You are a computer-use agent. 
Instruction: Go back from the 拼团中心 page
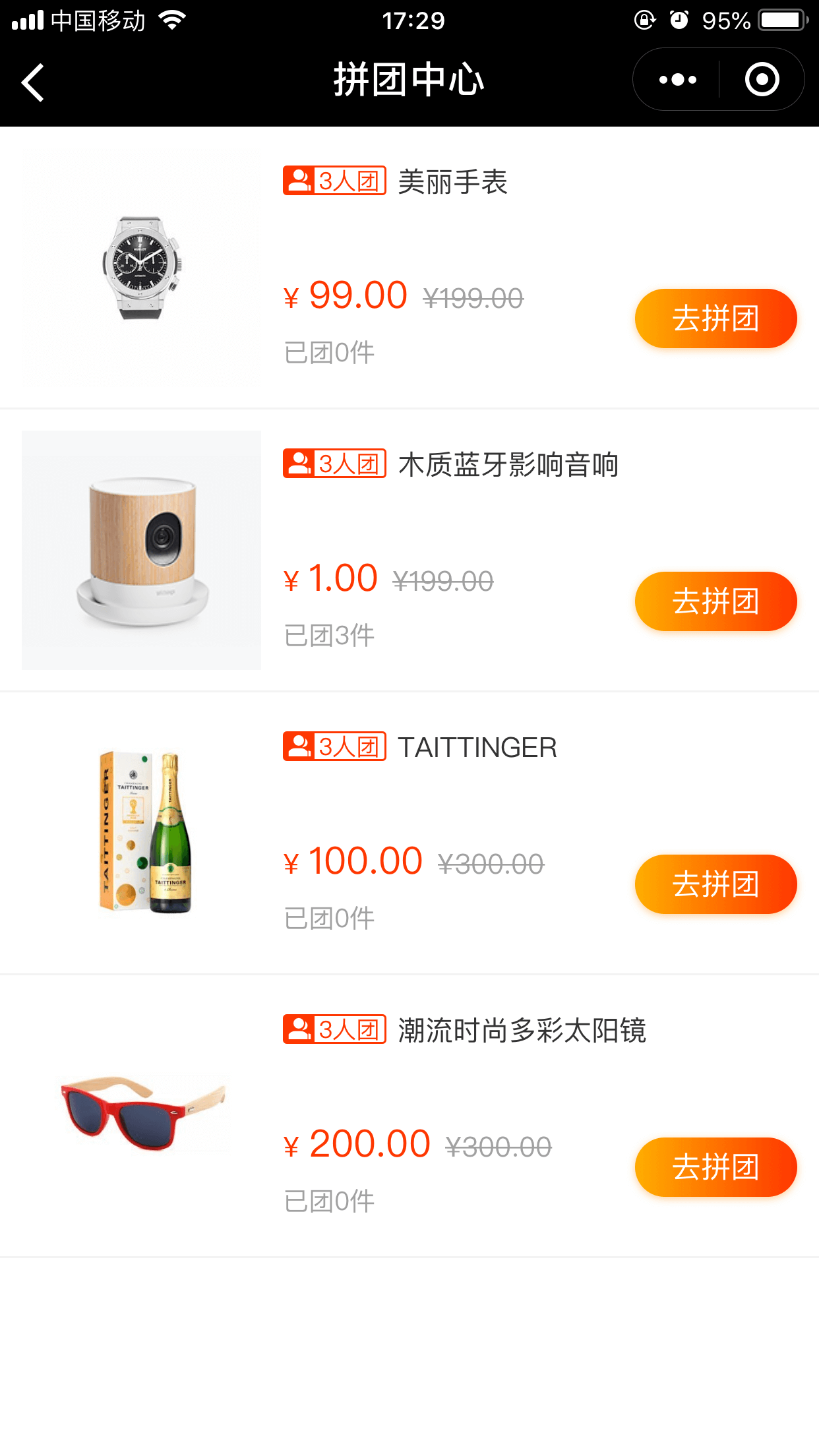coord(33,82)
